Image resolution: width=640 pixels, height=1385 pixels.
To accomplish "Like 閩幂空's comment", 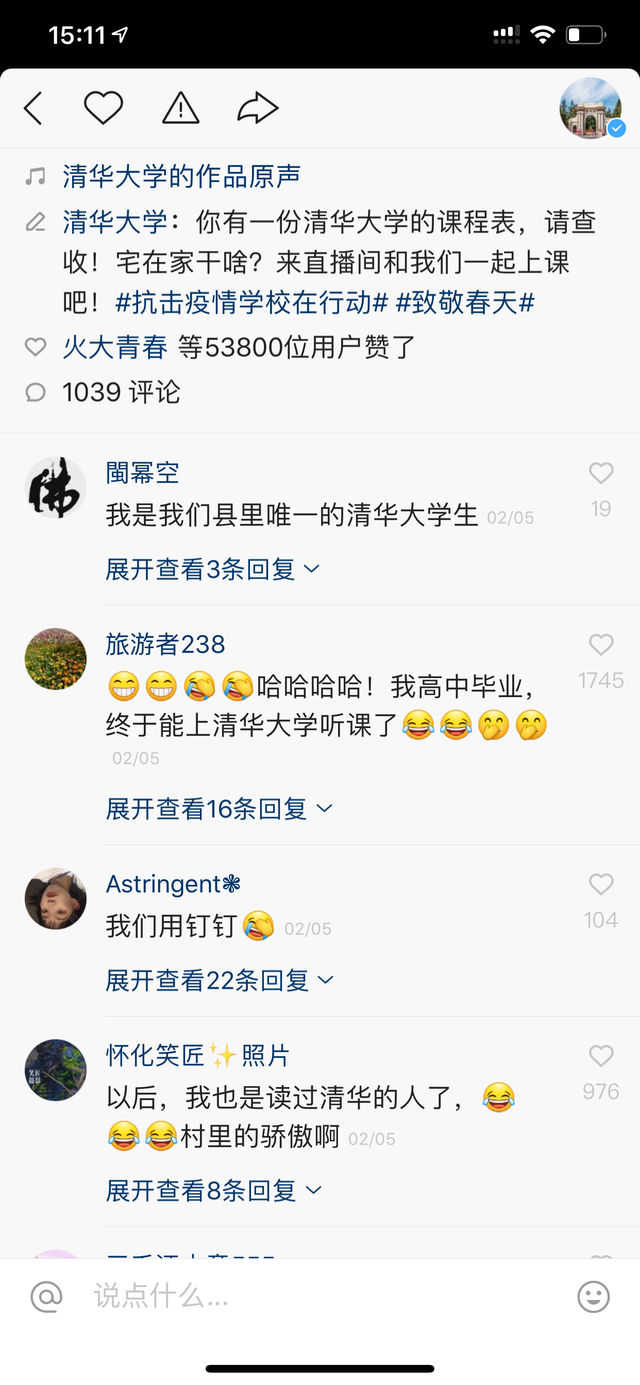I will 600,473.
